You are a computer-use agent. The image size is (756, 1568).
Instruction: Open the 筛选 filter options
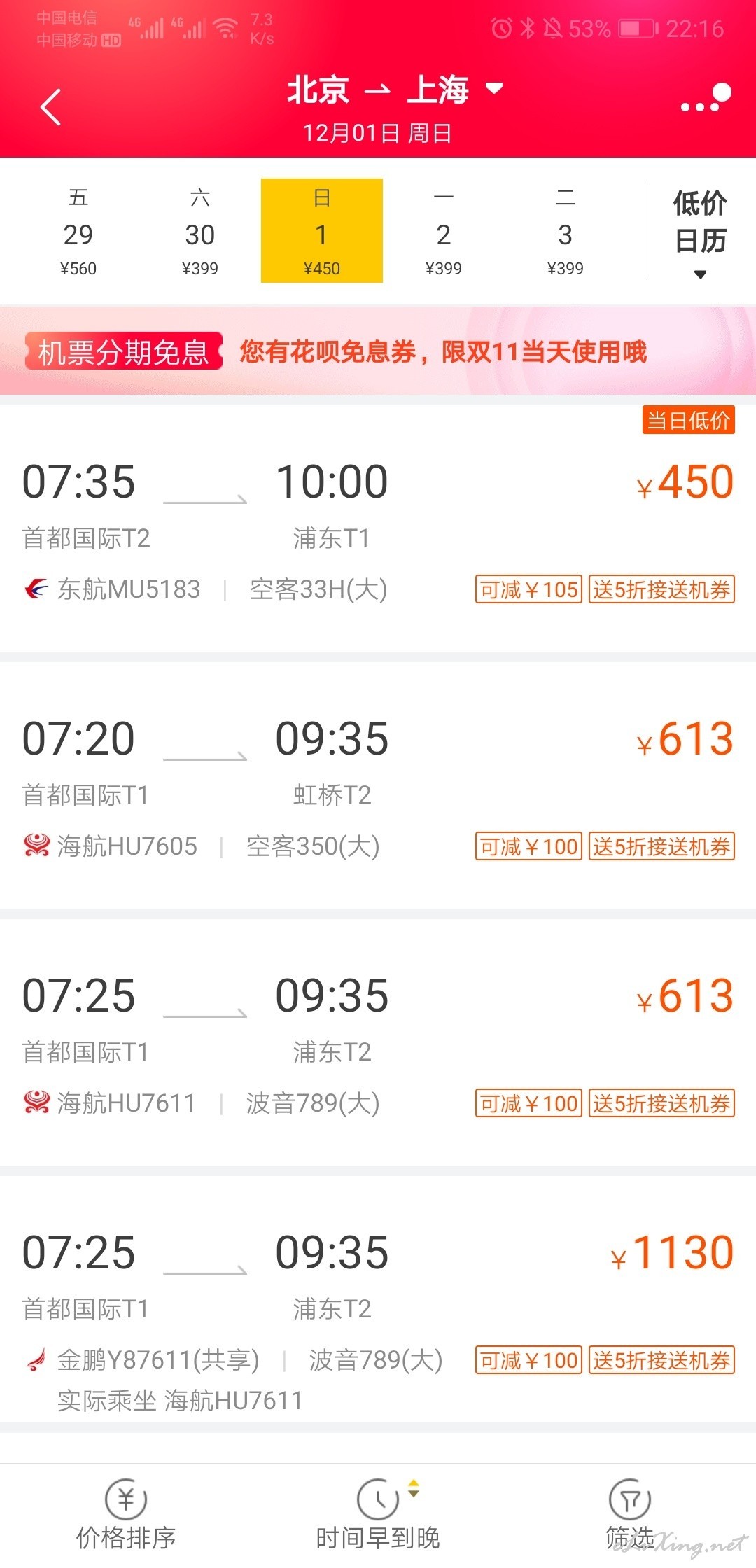coord(630,1515)
